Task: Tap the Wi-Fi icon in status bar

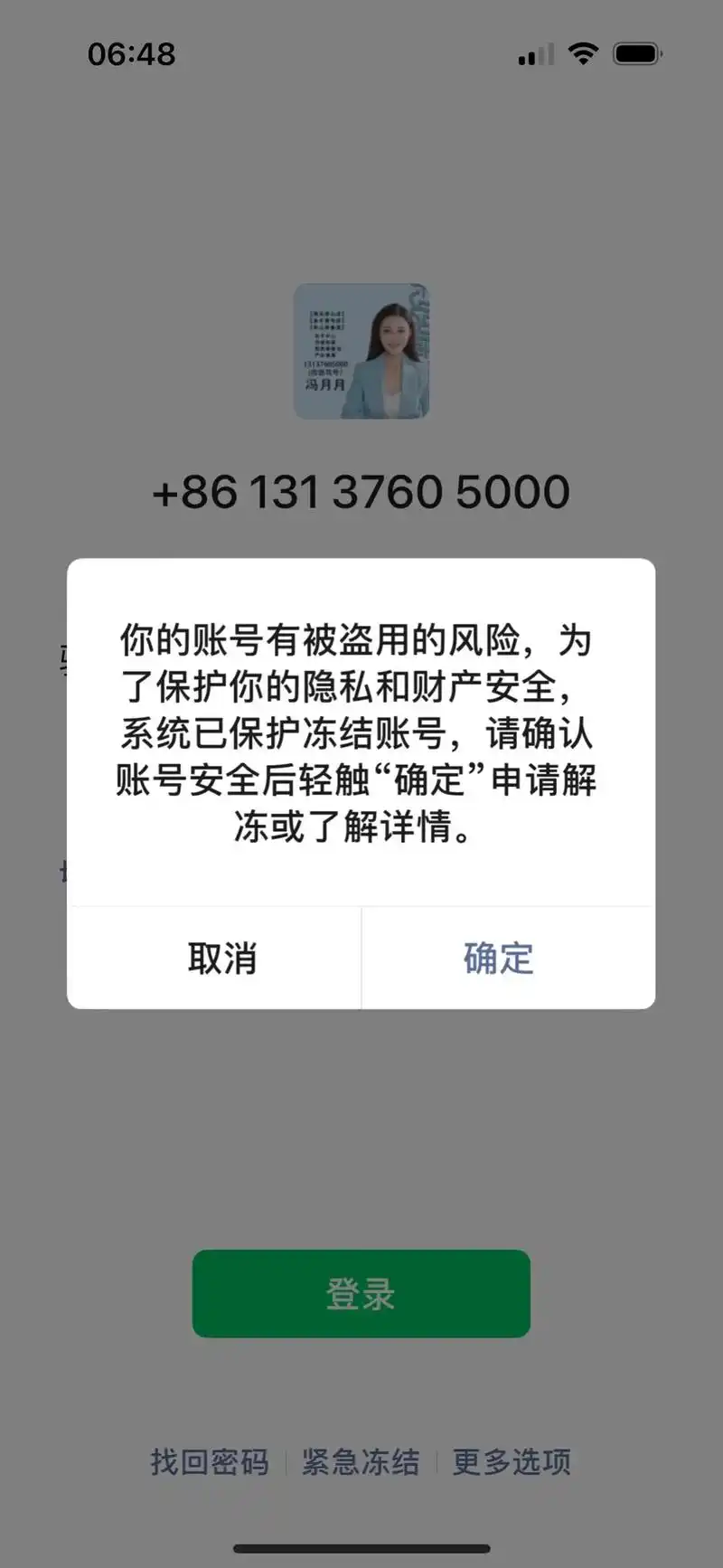Action: [584, 53]
